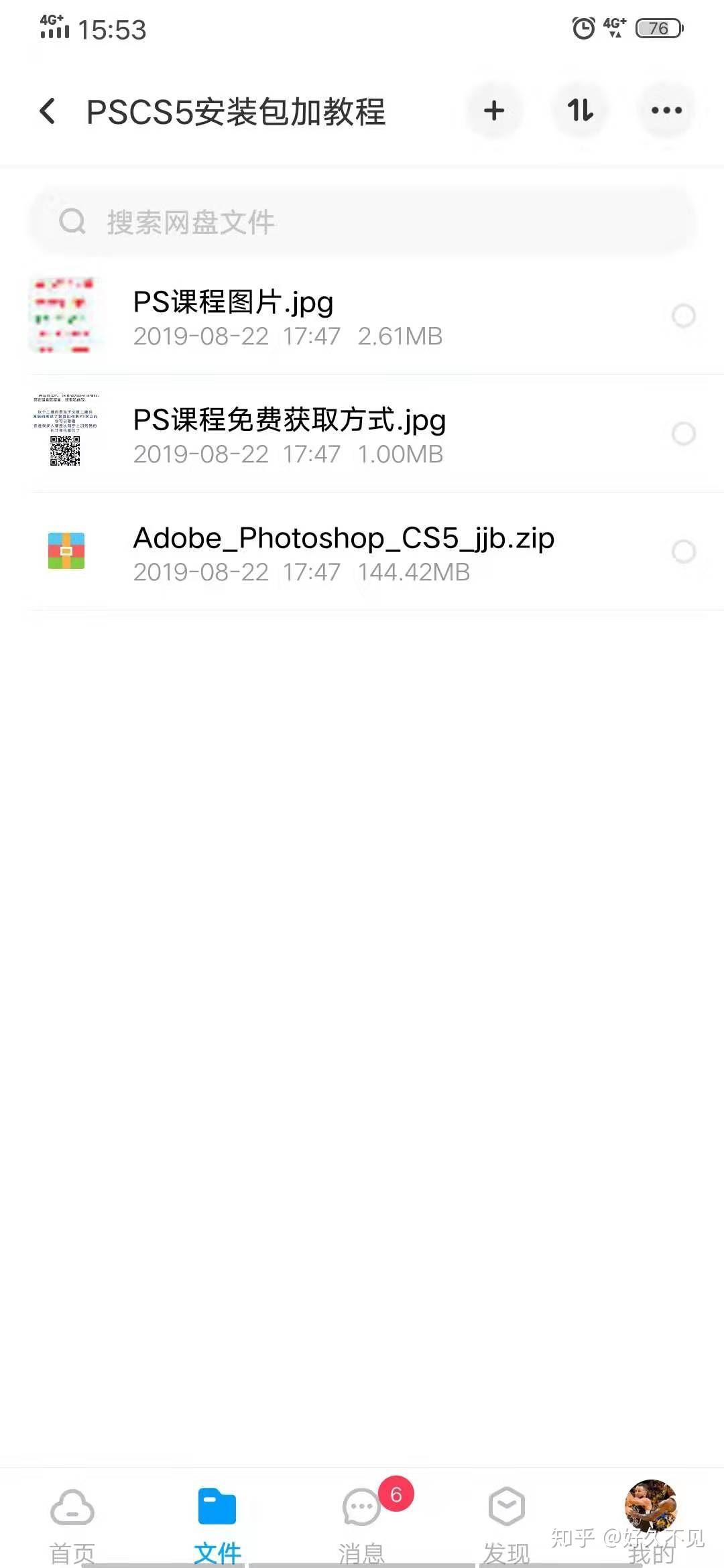This screenshot has height=1568, width=724.
Task: Open the sort order button
Action: click(580, 111)
